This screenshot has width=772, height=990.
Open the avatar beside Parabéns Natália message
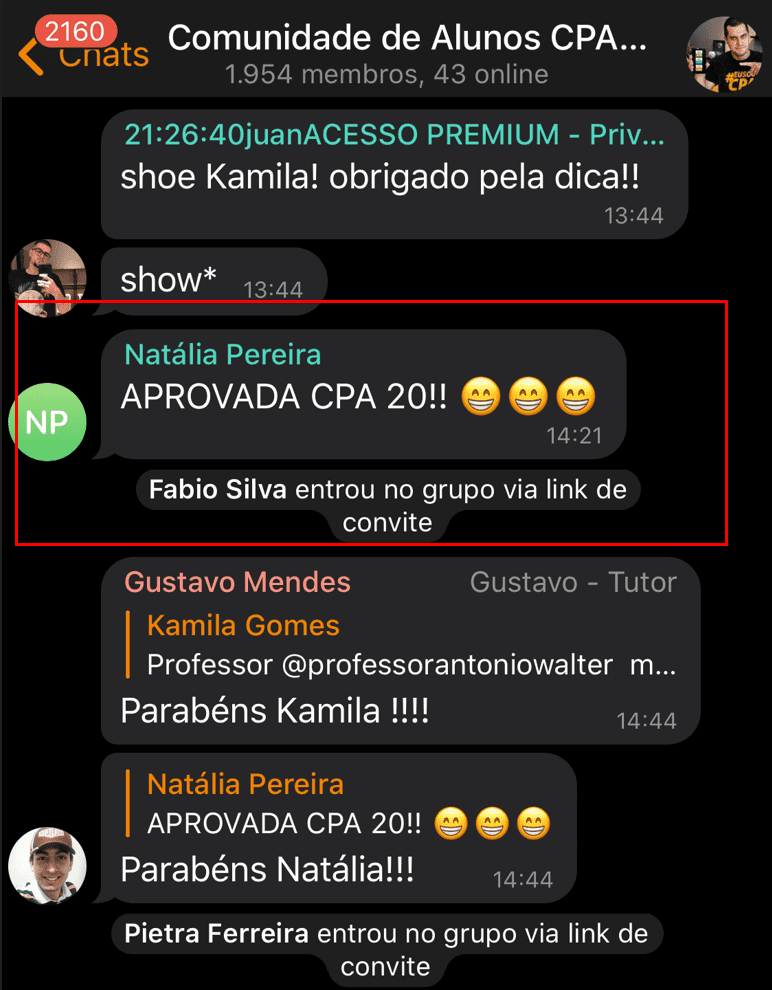point(47,865)
